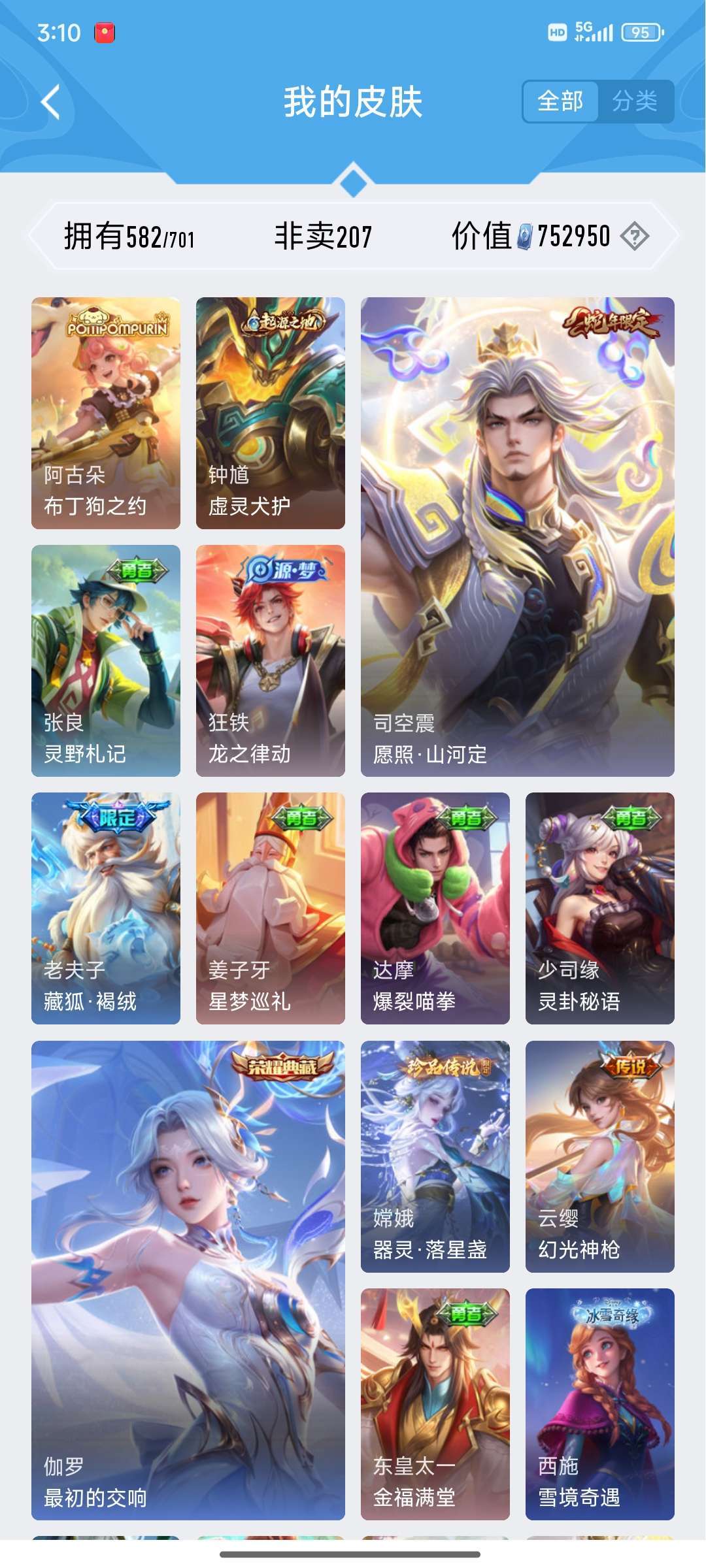View 伽罗 最初的交响 skin
Screen dimensions: 706x1568
(188, 1281)
